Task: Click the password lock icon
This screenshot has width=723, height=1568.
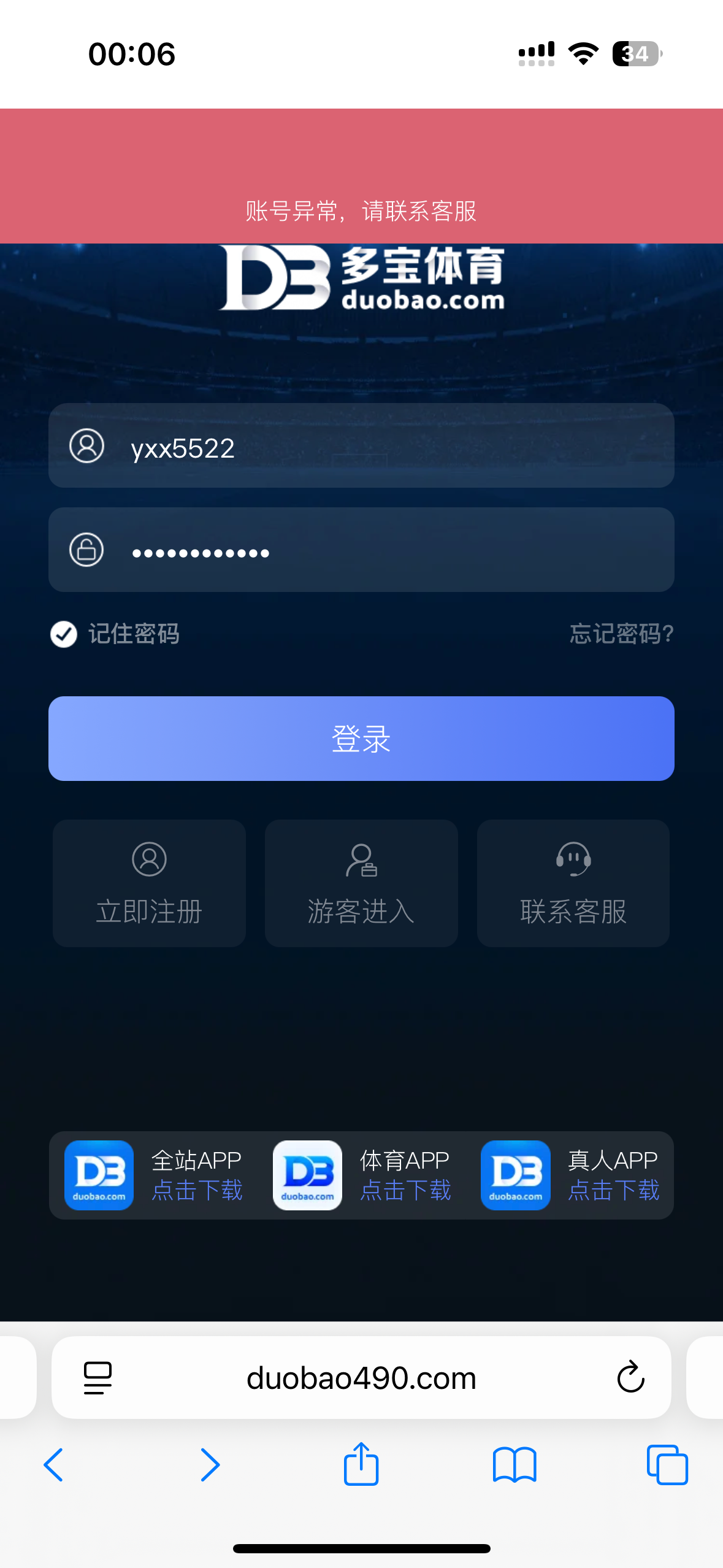Action: [87, 551]
